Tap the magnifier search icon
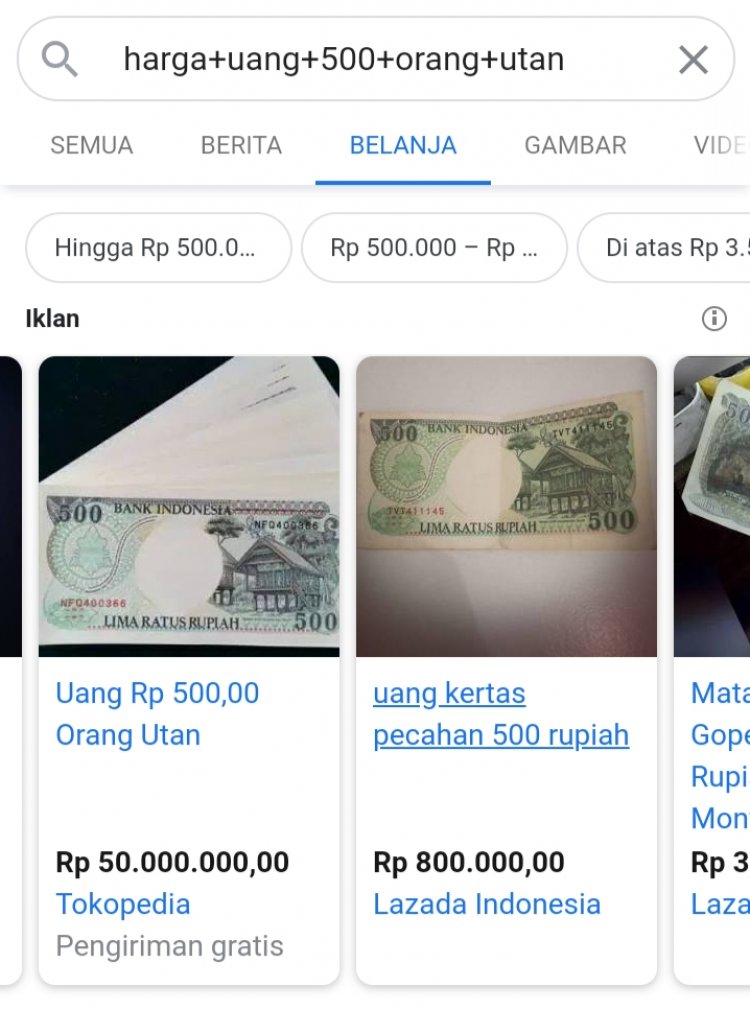Screen dimensions: 750x1010 pos(60,60)
